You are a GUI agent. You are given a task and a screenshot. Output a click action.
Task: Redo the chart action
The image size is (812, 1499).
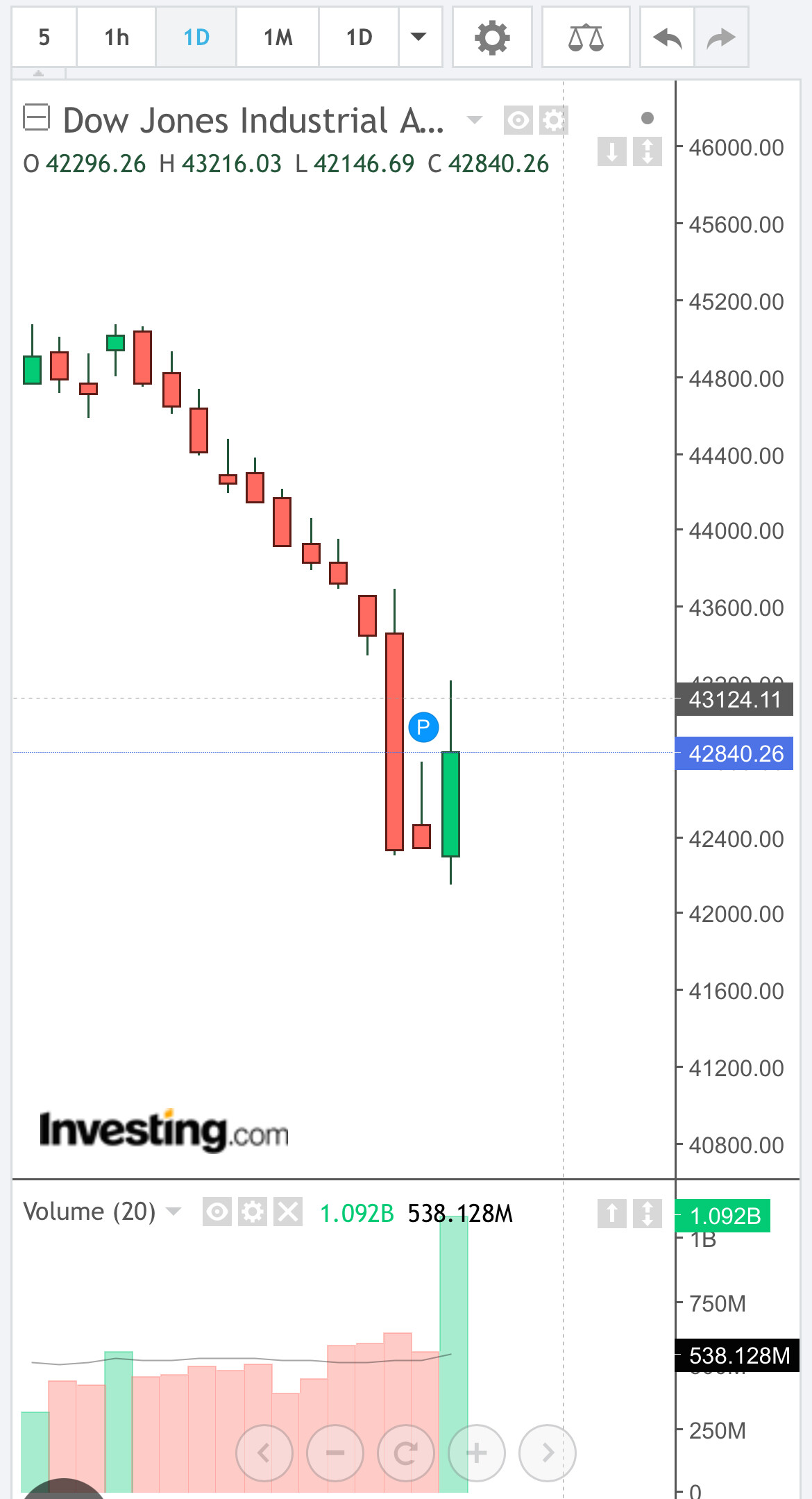[720, 37]
